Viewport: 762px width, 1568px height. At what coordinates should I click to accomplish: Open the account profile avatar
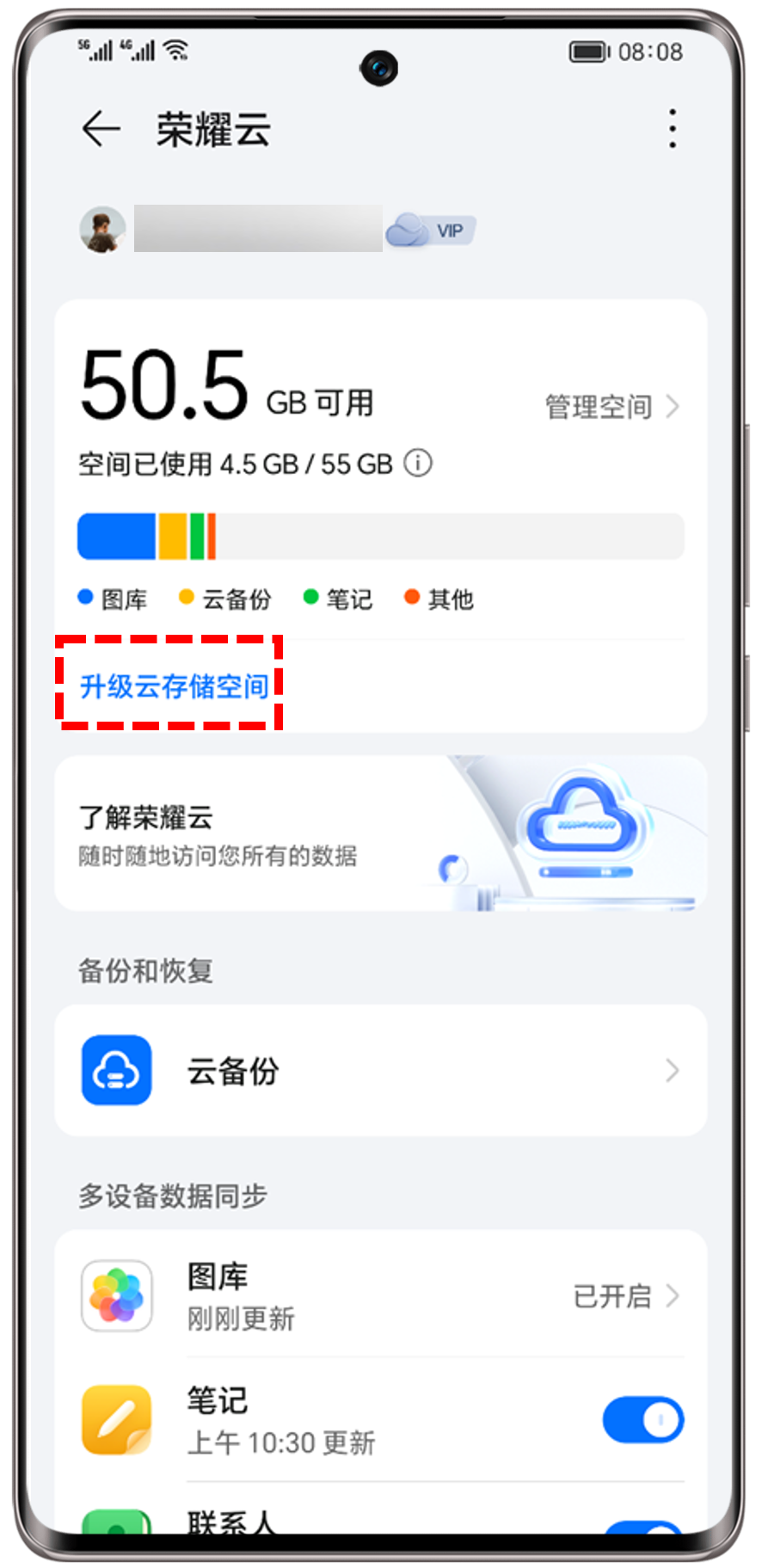click(103, 230)
